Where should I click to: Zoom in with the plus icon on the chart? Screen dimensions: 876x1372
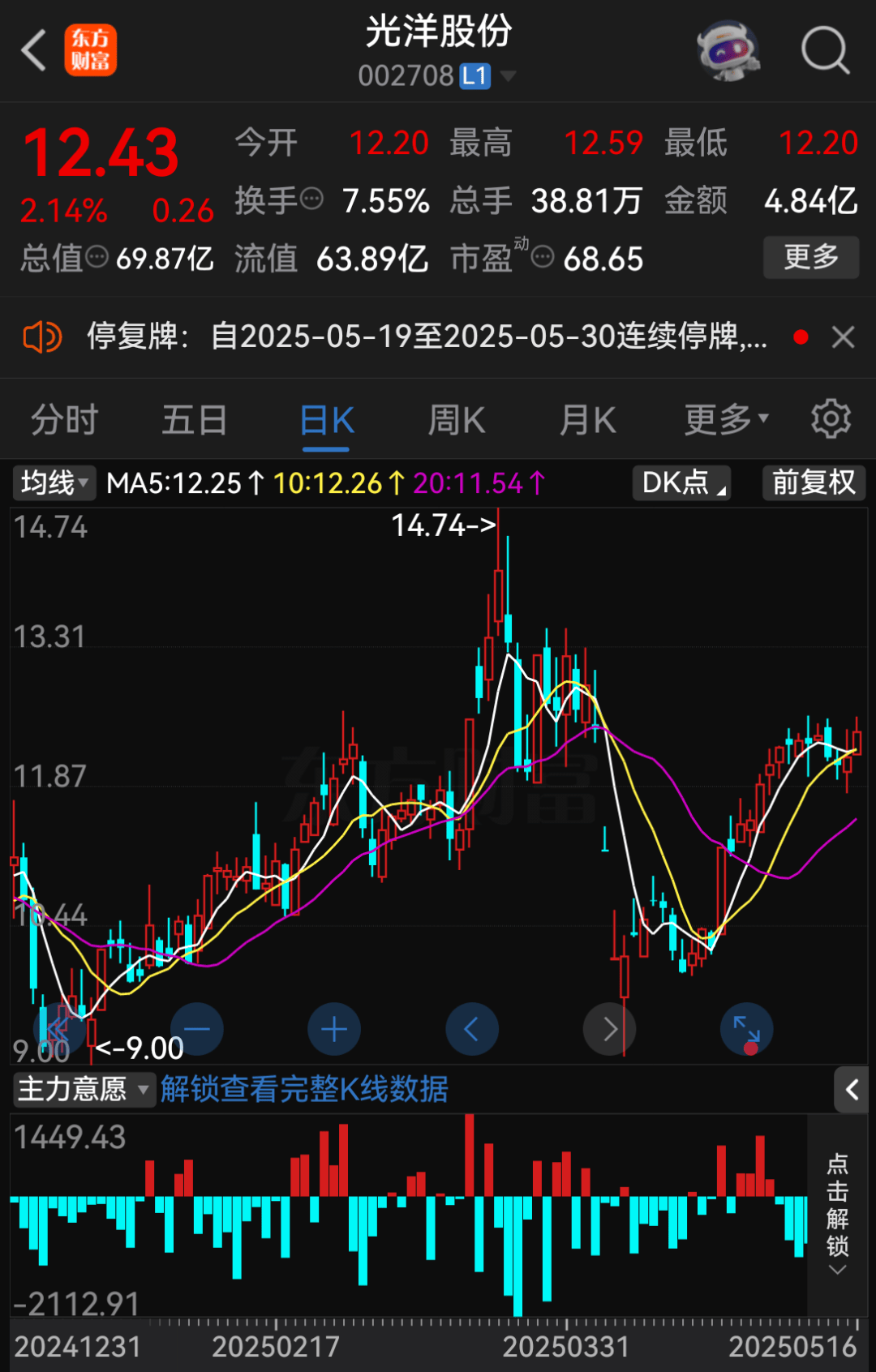[334, 1028]
